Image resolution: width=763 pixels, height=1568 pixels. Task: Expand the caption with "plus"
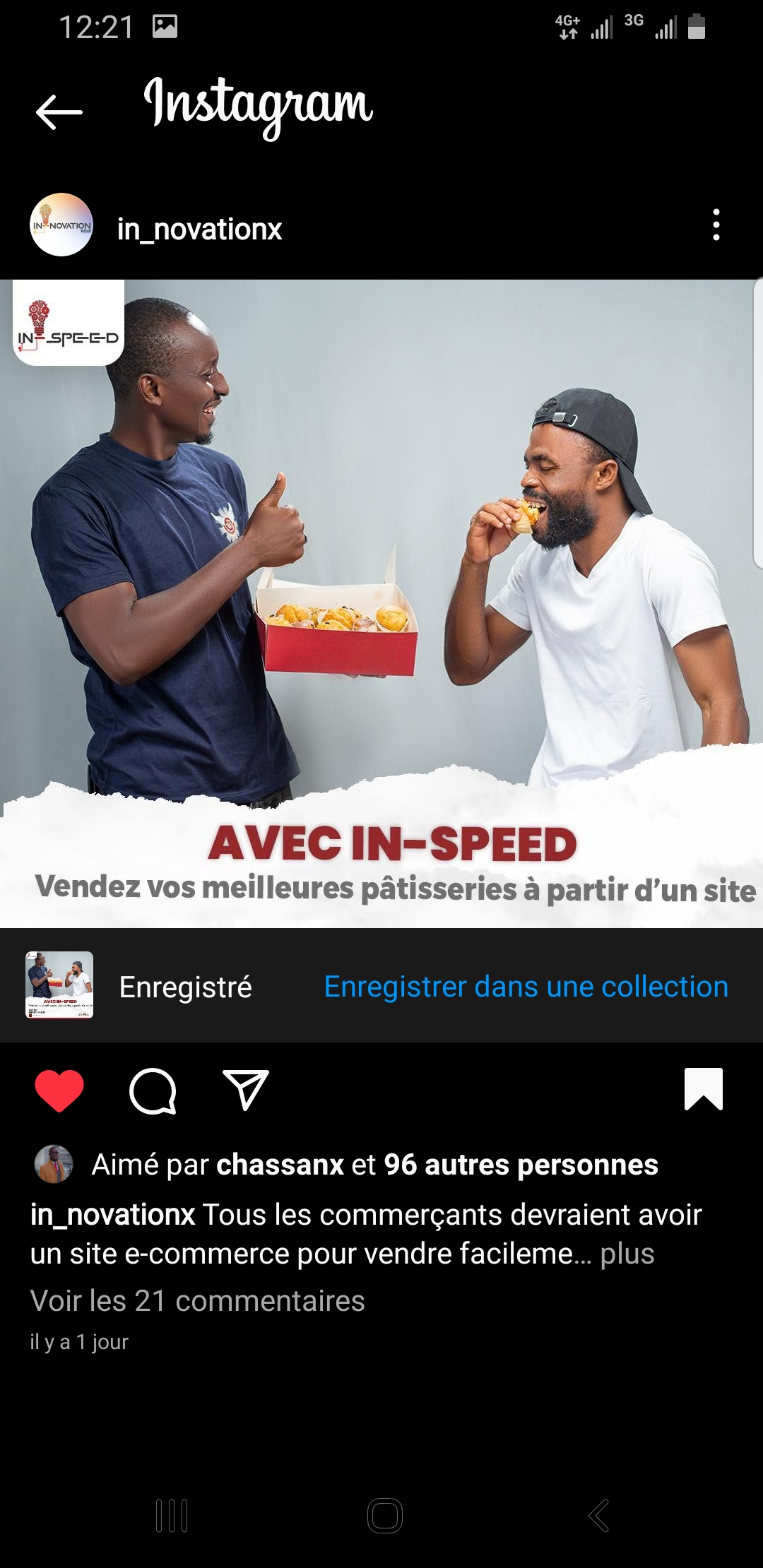click(627, 1254)
